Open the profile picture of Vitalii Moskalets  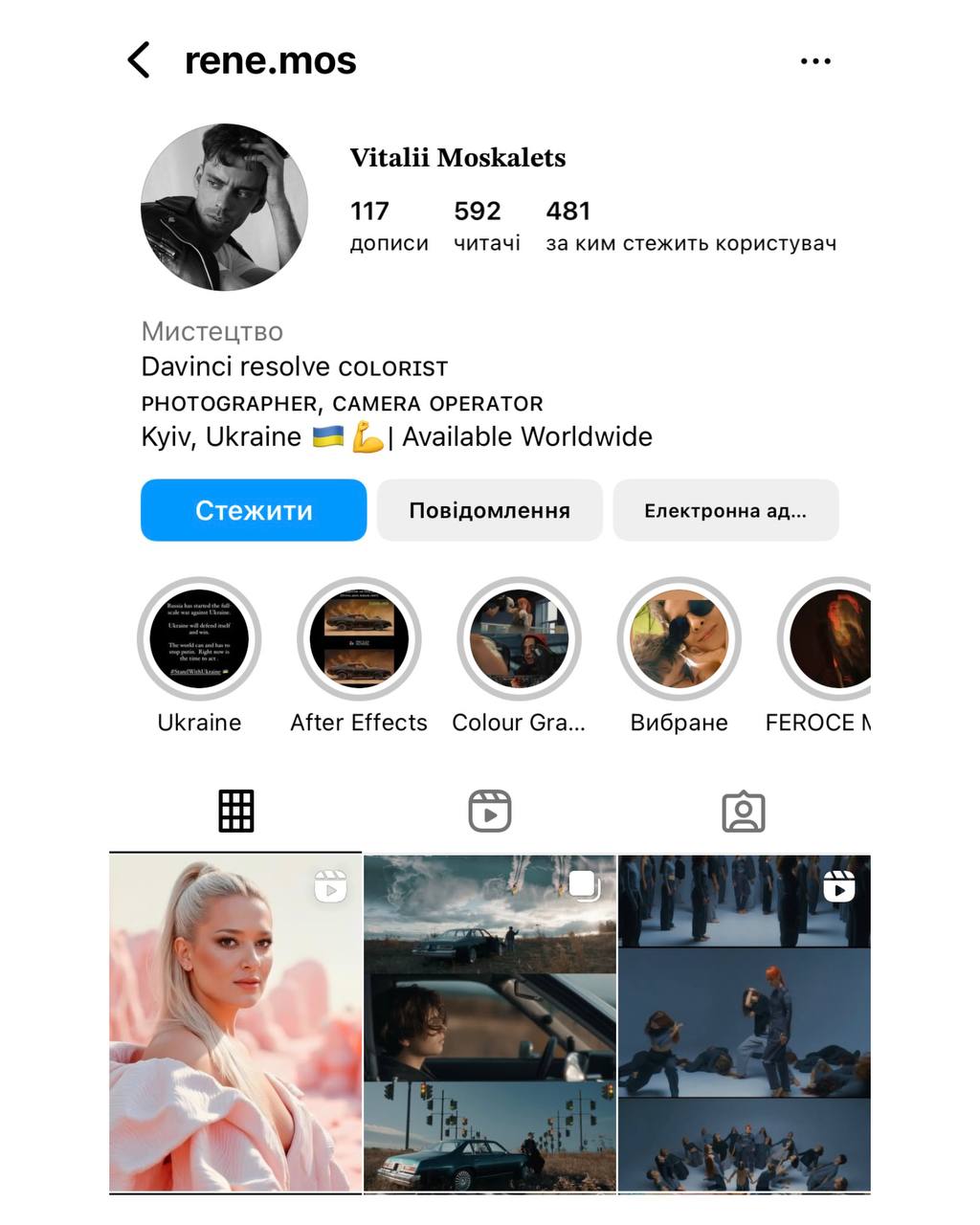coord(225,207)
